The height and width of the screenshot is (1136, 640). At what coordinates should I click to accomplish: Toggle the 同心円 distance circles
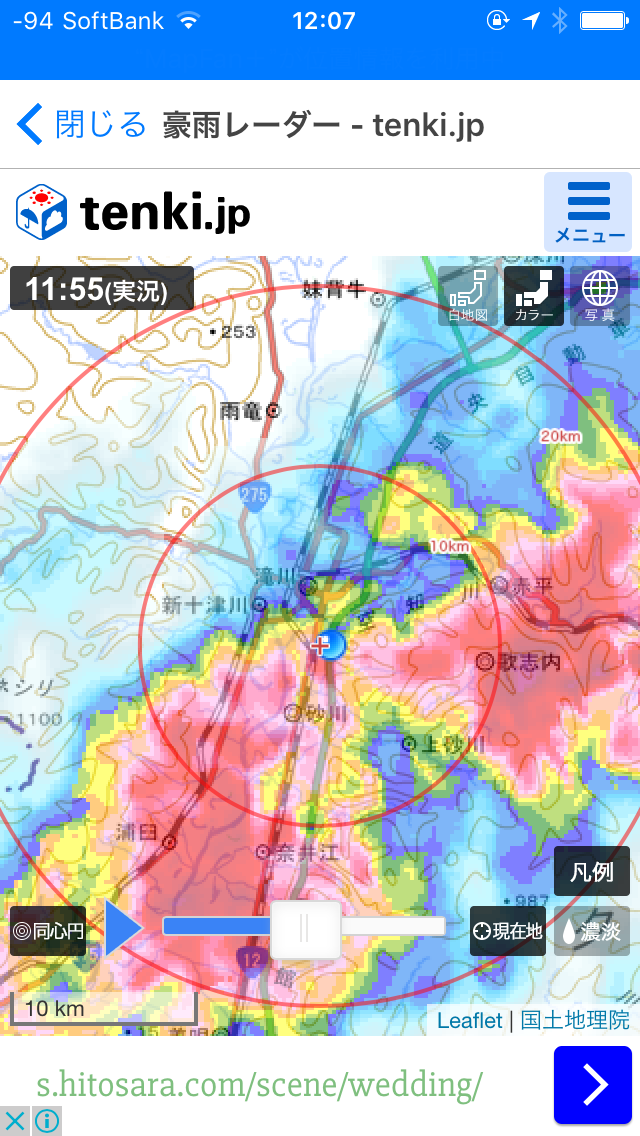coord(48,931)
